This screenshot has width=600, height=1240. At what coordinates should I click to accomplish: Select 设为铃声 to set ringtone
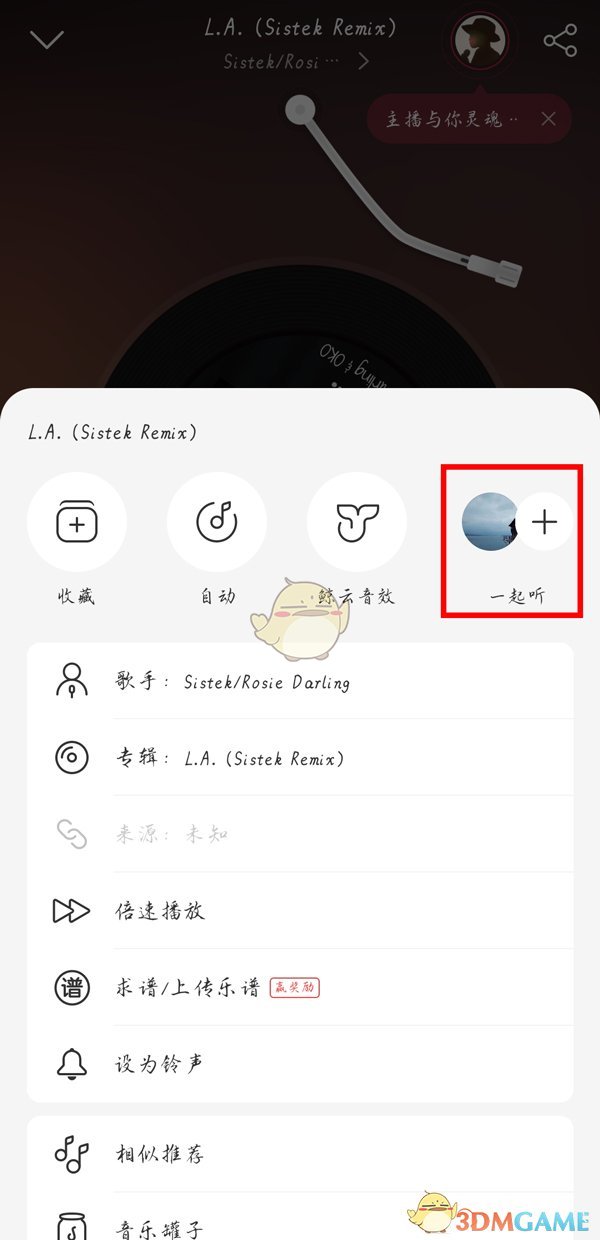click(300, 1064)
